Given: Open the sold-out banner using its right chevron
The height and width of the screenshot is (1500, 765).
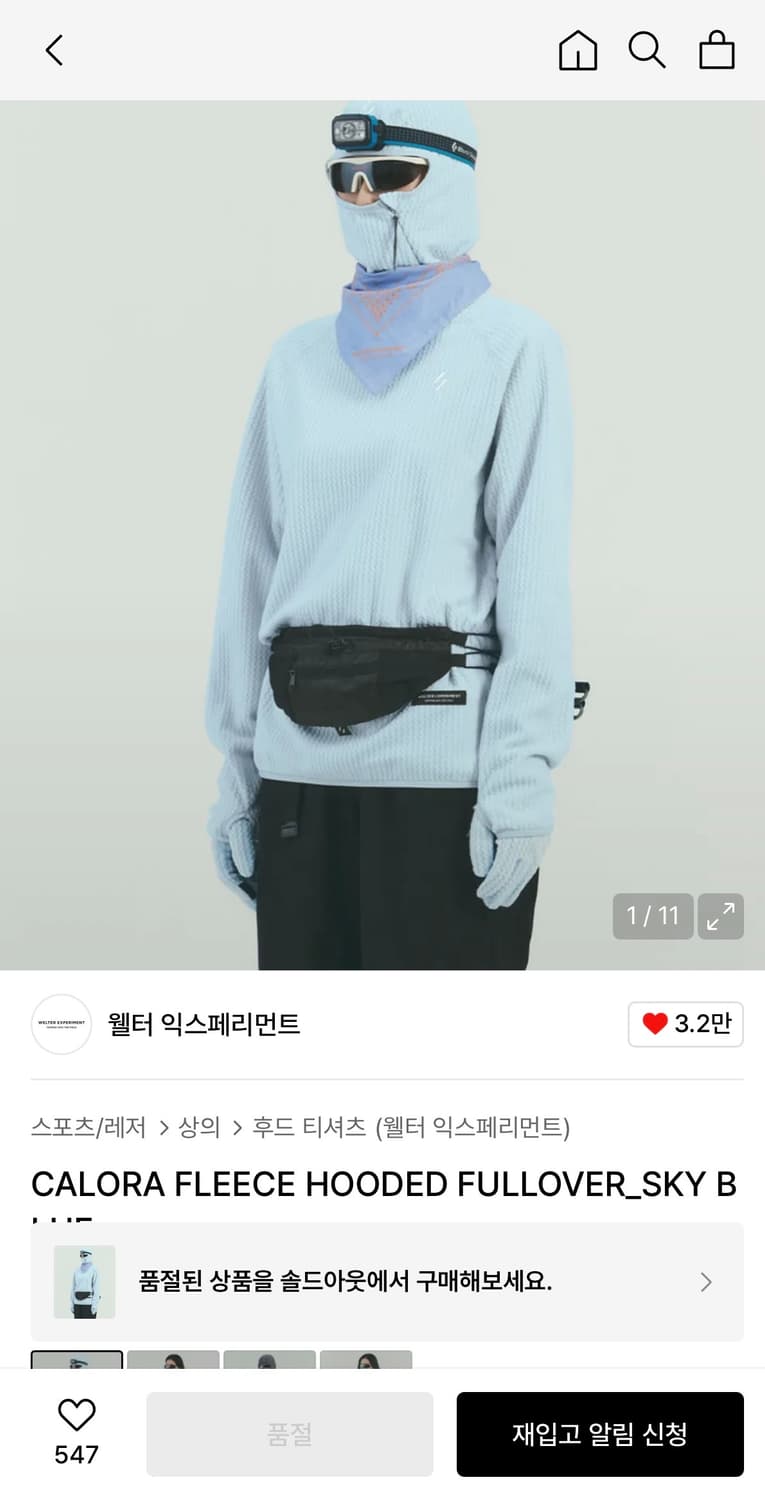Looking at the screenshot, I should click(706, 1281).
